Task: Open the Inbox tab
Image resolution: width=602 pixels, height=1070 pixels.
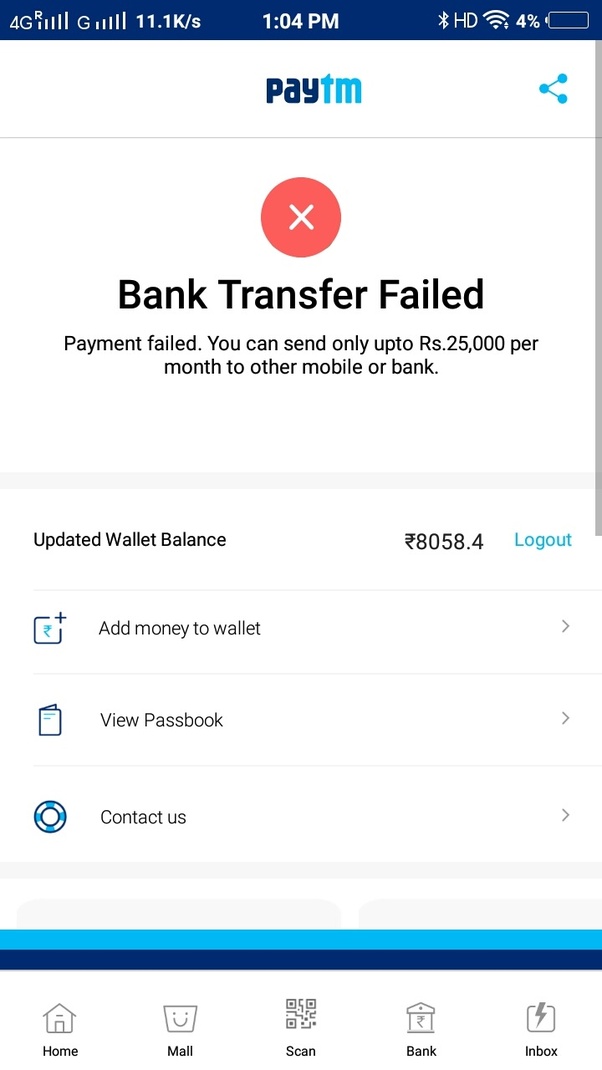Action: point(541,1029)
